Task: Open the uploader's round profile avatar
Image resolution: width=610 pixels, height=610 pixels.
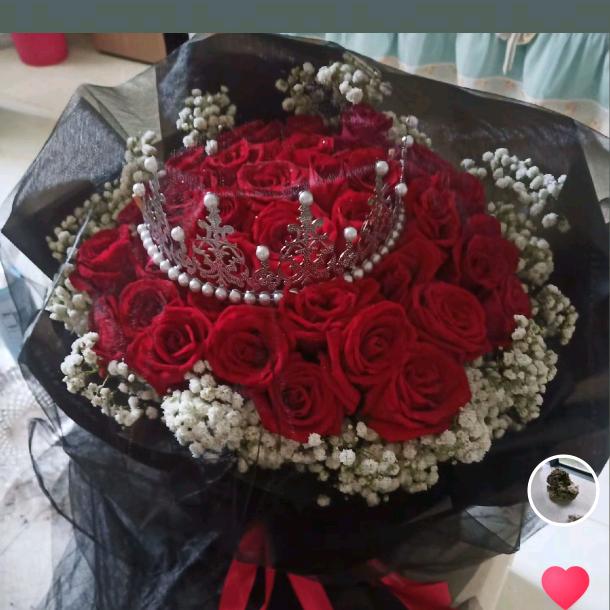Action: 563,489
